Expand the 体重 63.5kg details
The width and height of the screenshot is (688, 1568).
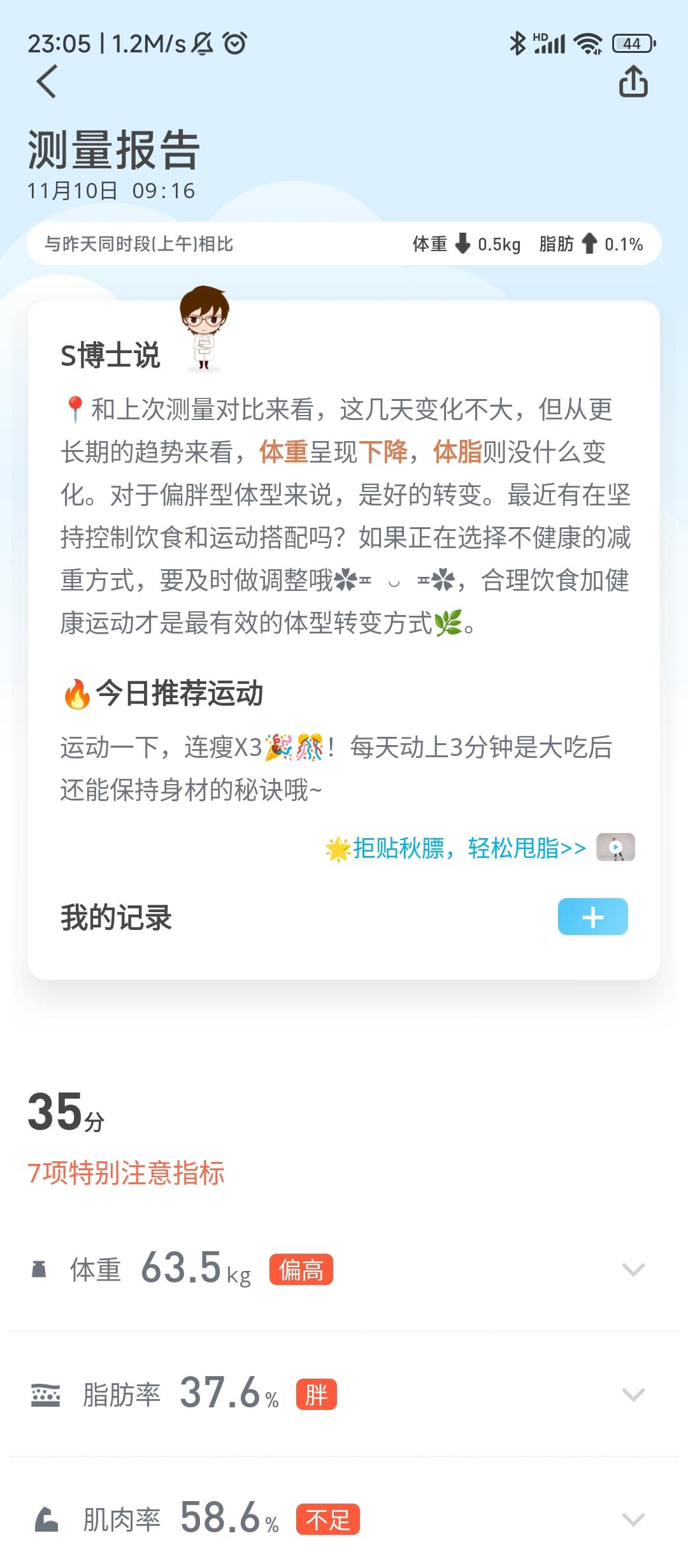(633, 1269)
